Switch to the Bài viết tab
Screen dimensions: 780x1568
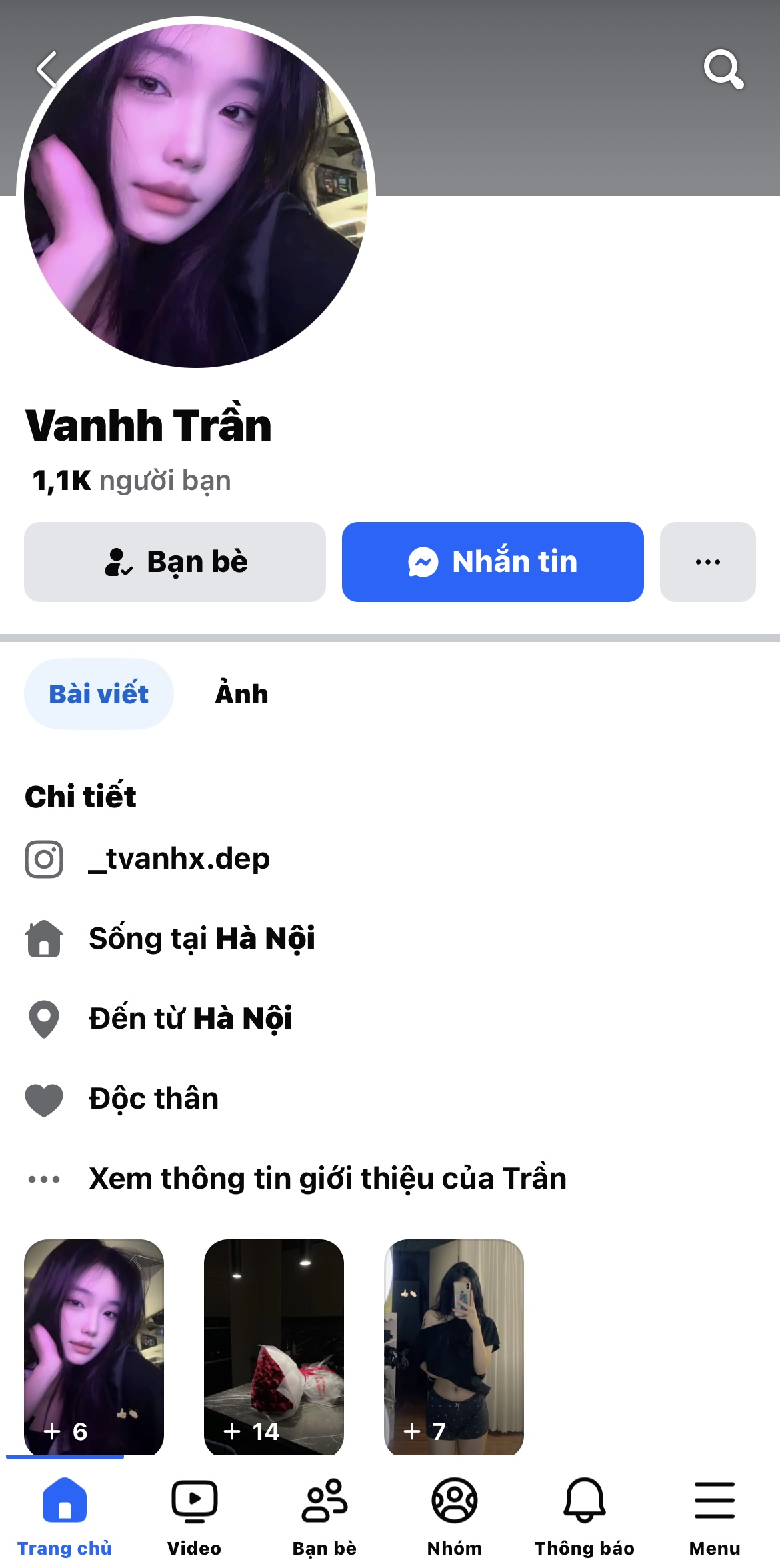99,694
